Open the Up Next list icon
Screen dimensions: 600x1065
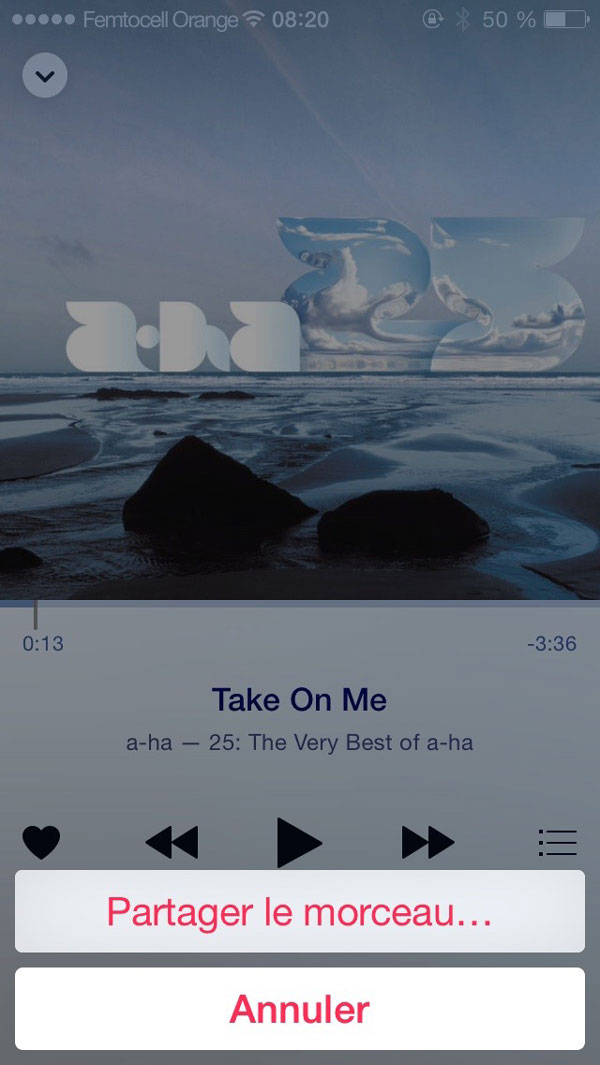[x=557, y=842]
